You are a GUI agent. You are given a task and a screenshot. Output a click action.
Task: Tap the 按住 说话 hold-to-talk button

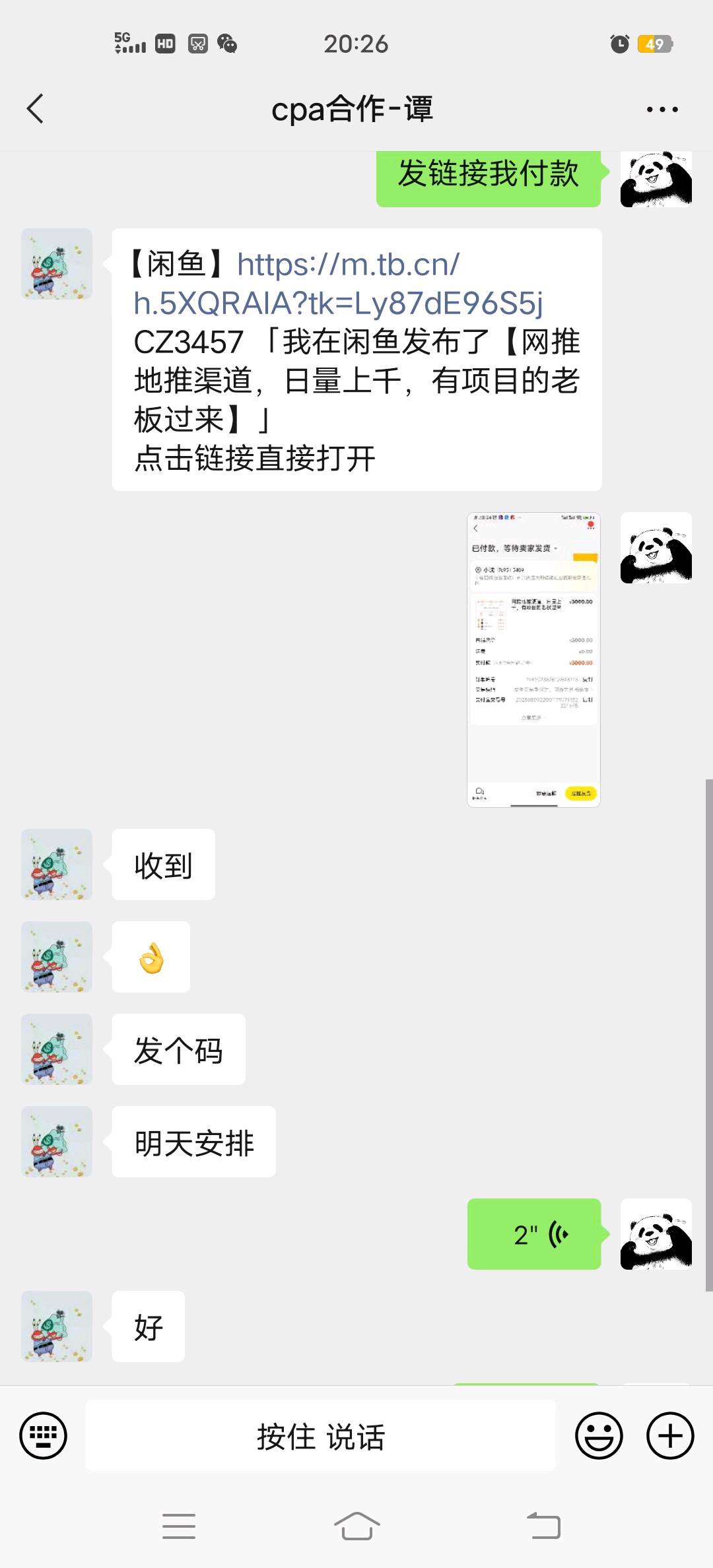click(320, 1436)
